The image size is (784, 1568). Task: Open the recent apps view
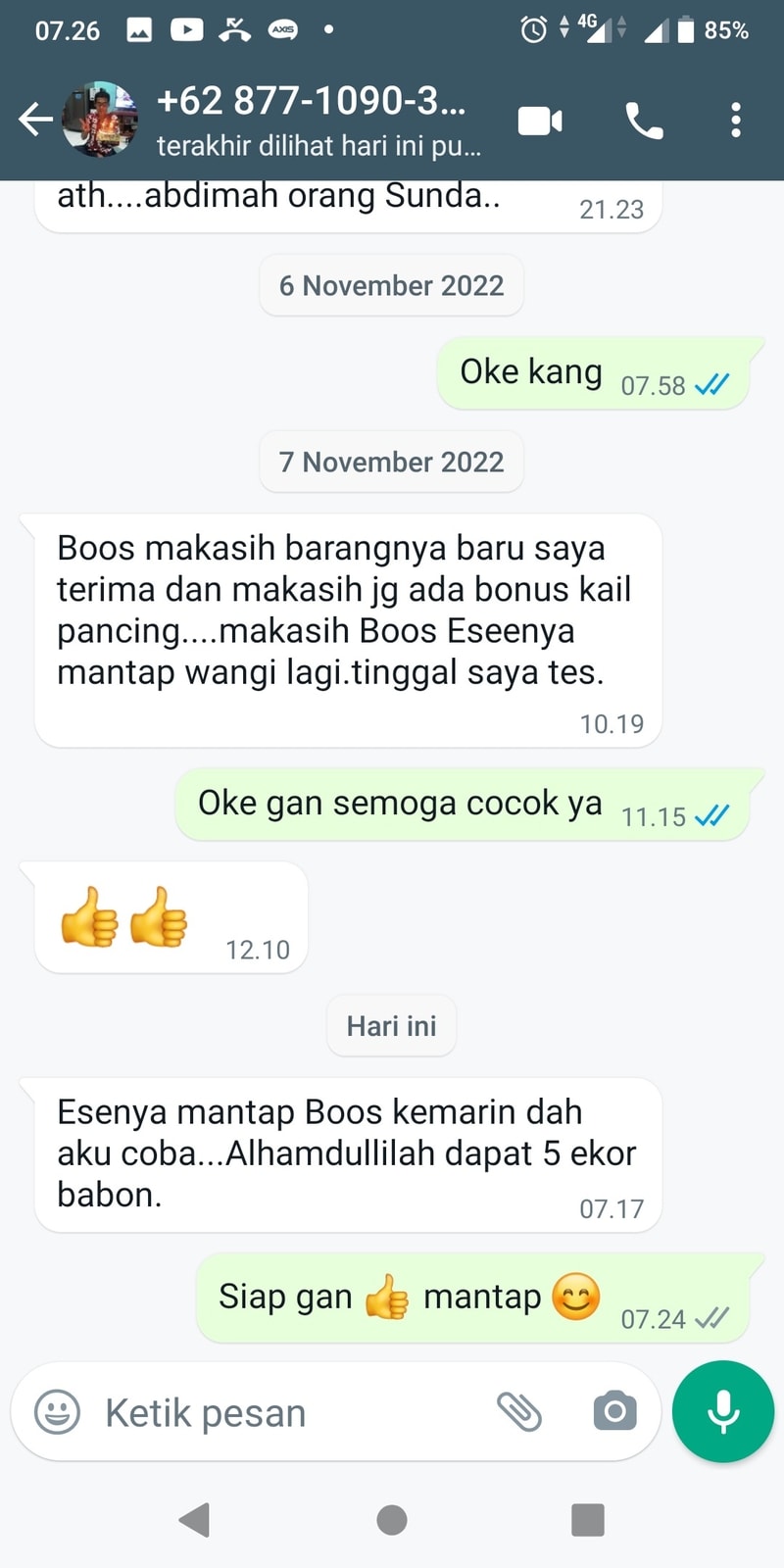click(x=588, y=1520)
